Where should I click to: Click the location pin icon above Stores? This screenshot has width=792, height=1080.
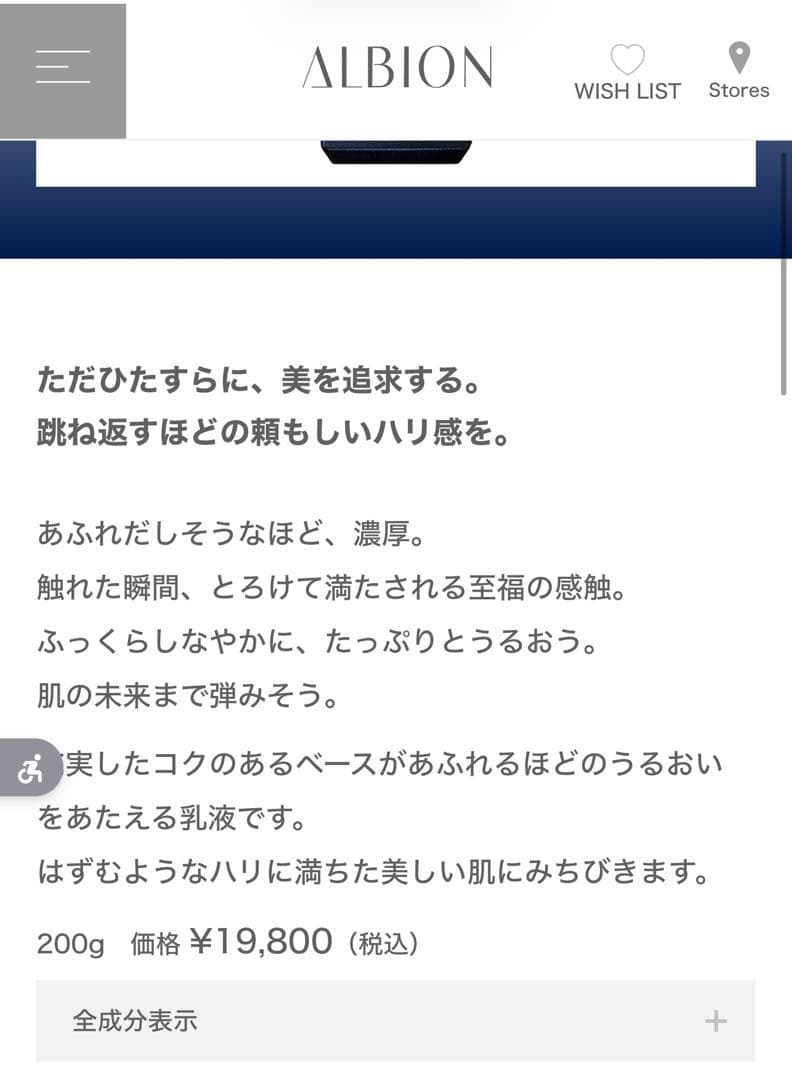[x=740, y=58]
